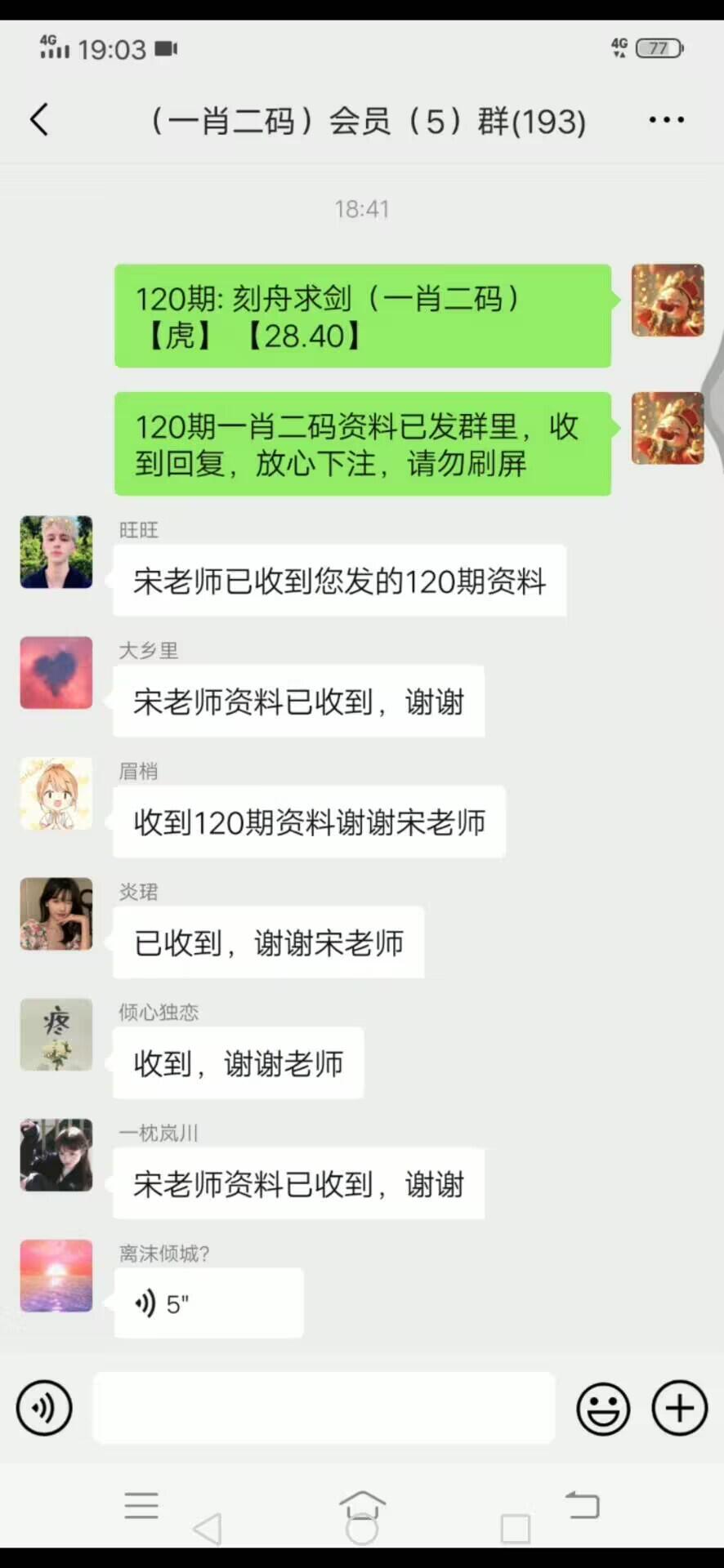
Task: Play 离沫倾城's 5-second voice message
Action: 208,1303
